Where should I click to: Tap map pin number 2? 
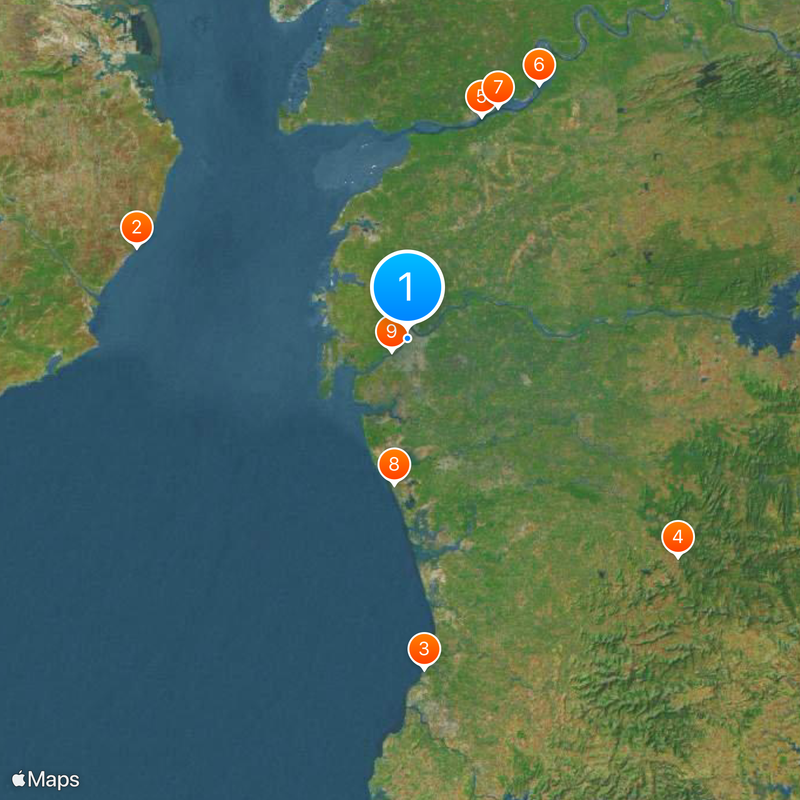click(137, 227)
